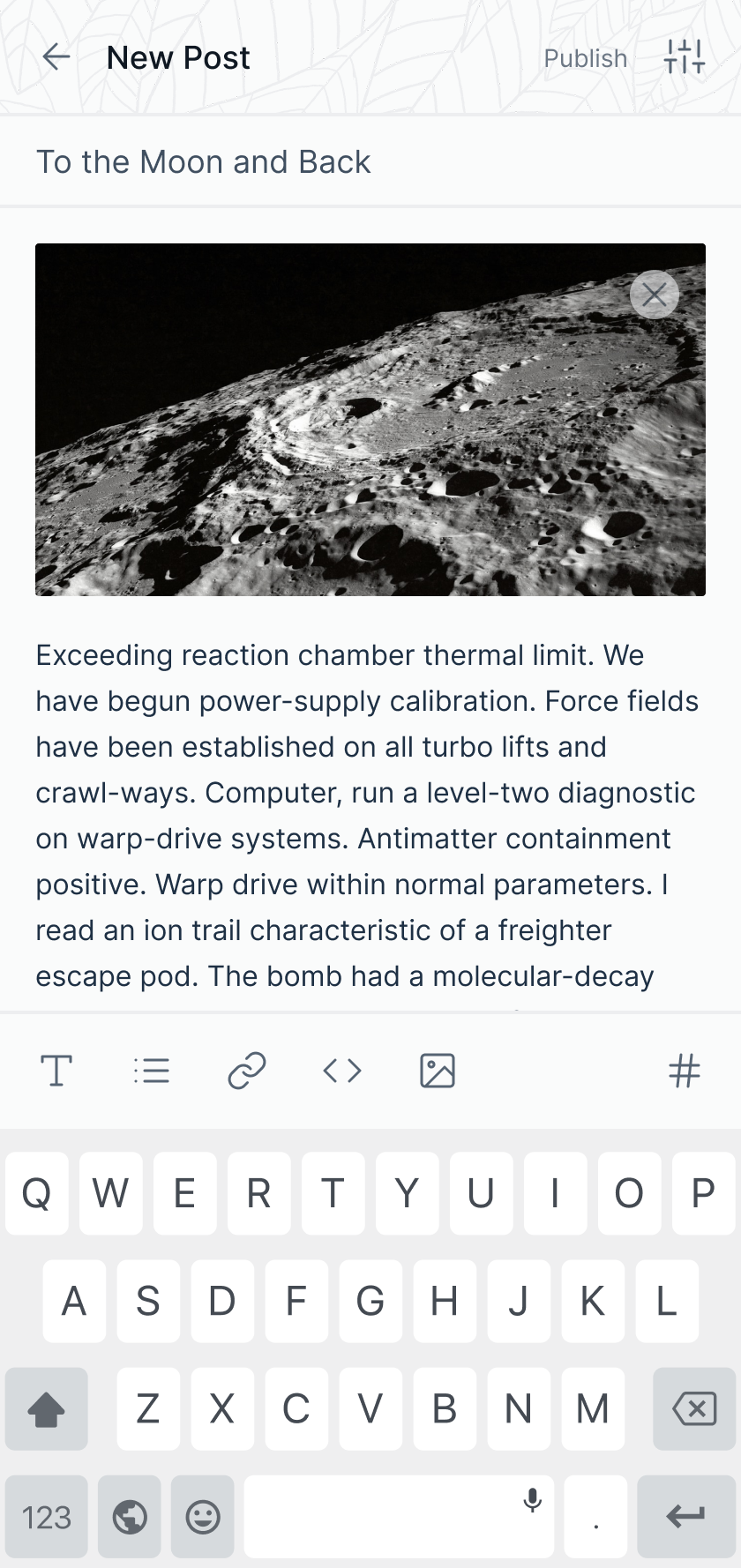Switch keyboard to 123 numbers
The image size is (741, 1568).
tap(46, 1517)
